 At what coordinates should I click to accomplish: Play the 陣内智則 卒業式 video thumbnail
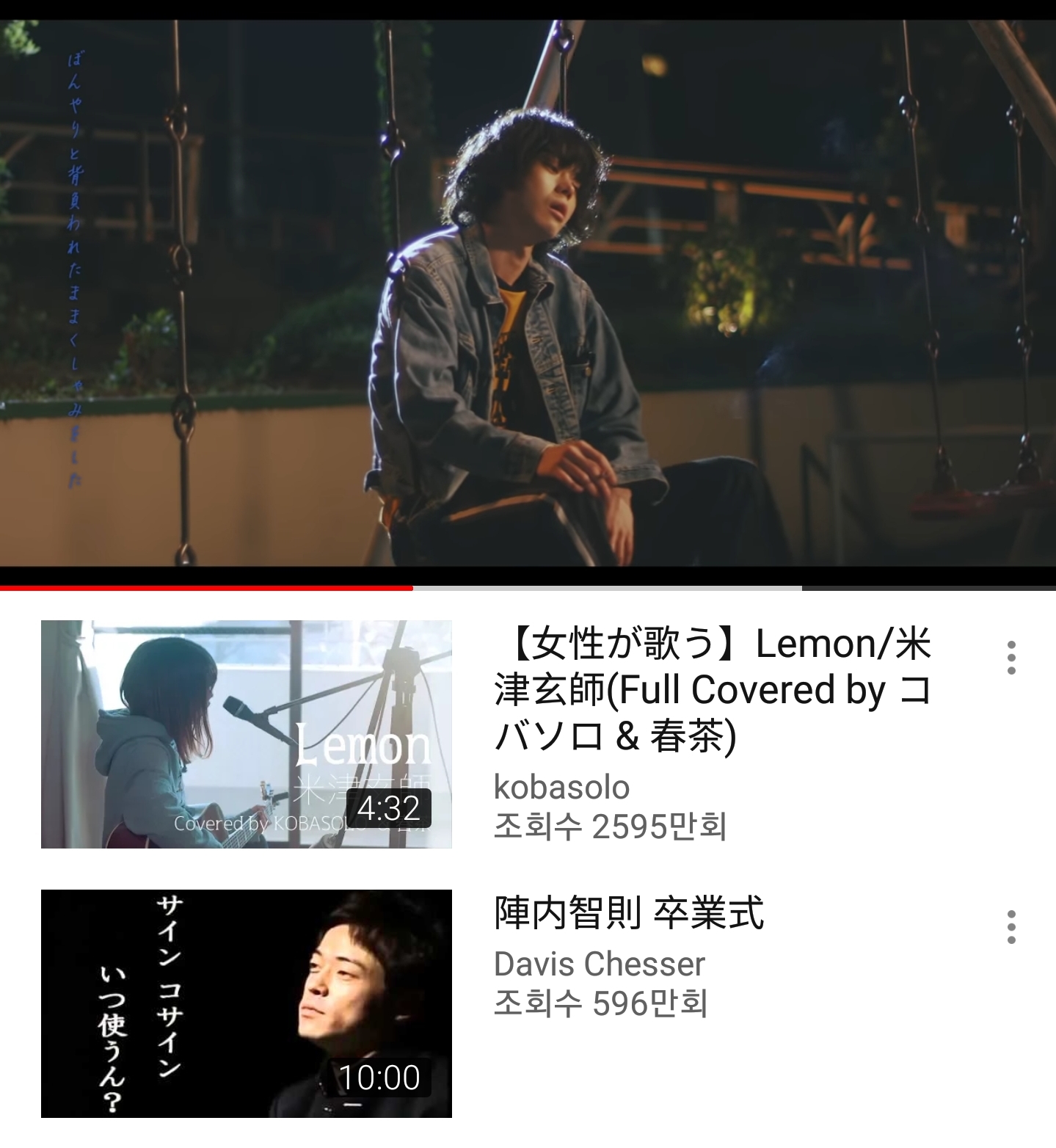click(246, 1003)
